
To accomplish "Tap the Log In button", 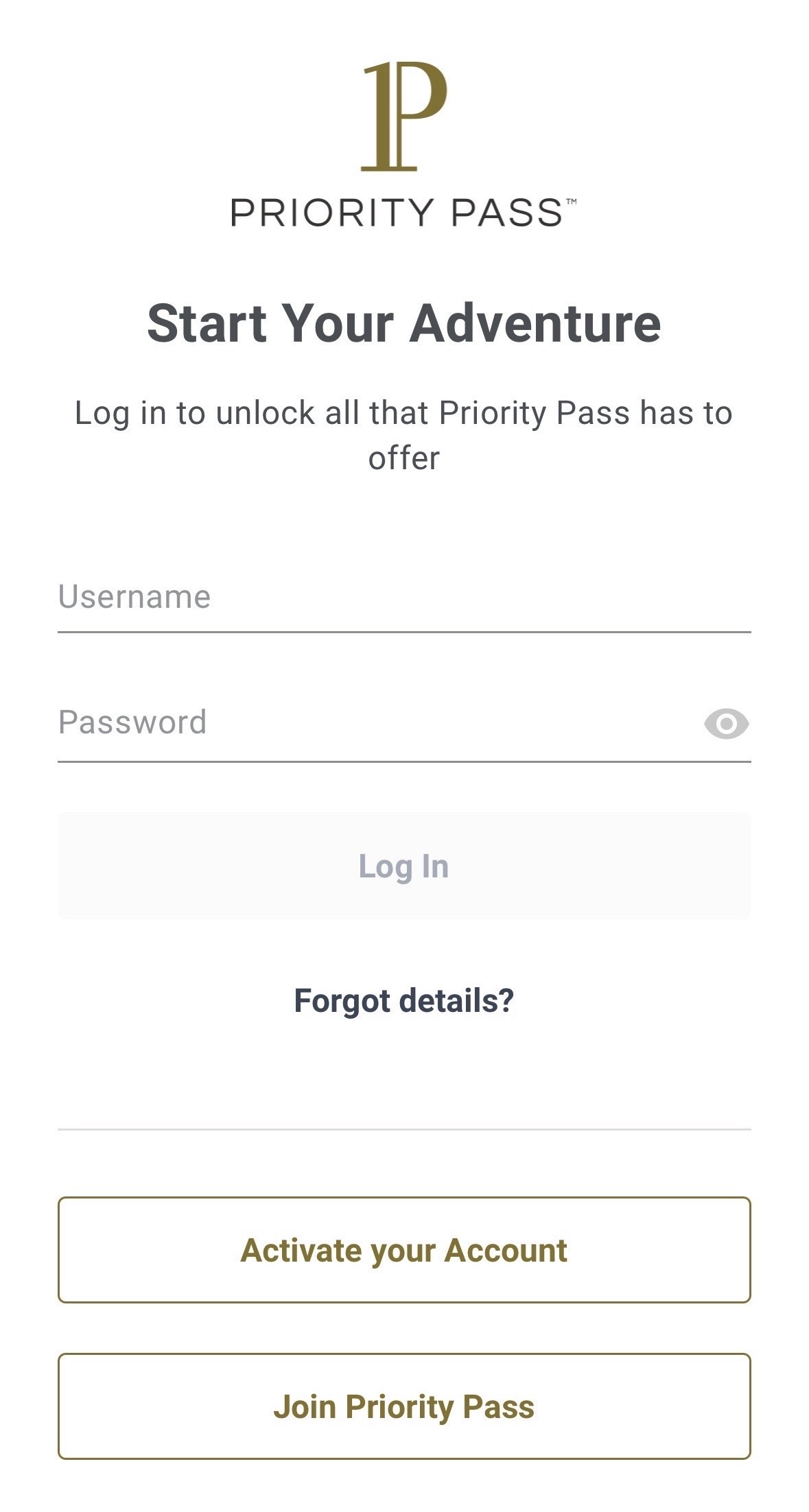I will (404, 866).
